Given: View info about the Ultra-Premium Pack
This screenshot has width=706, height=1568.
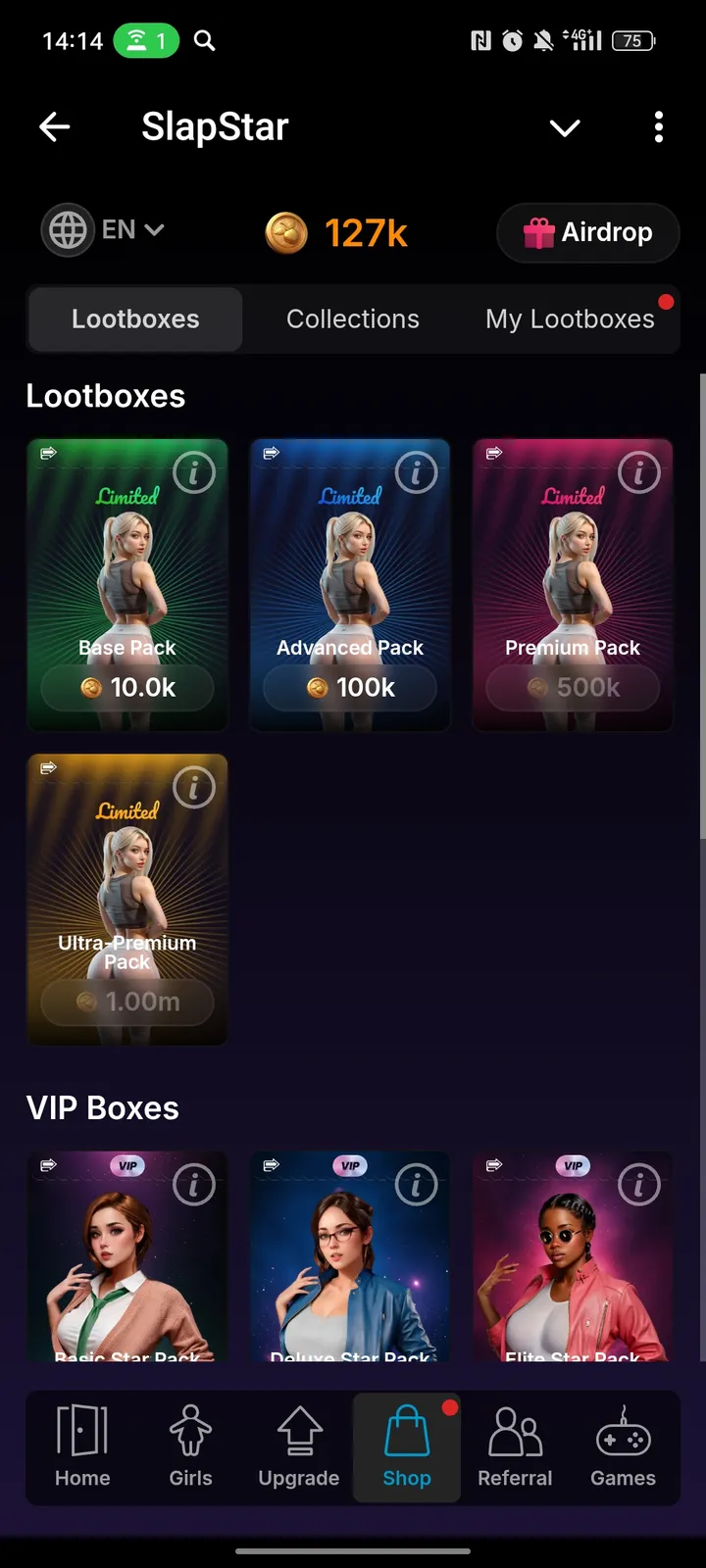Looking at the screenshot, I should point(194,788).
